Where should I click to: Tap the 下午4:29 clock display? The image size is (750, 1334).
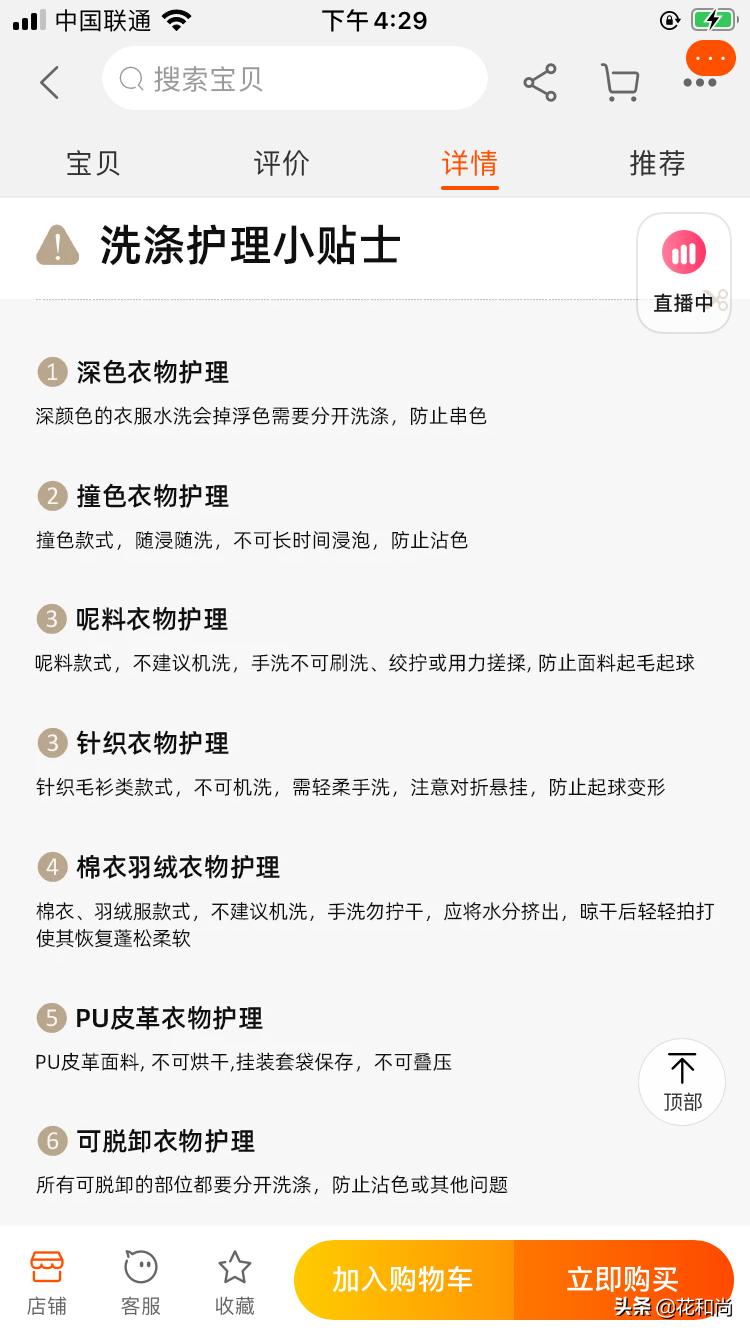[x=375, y=20]
